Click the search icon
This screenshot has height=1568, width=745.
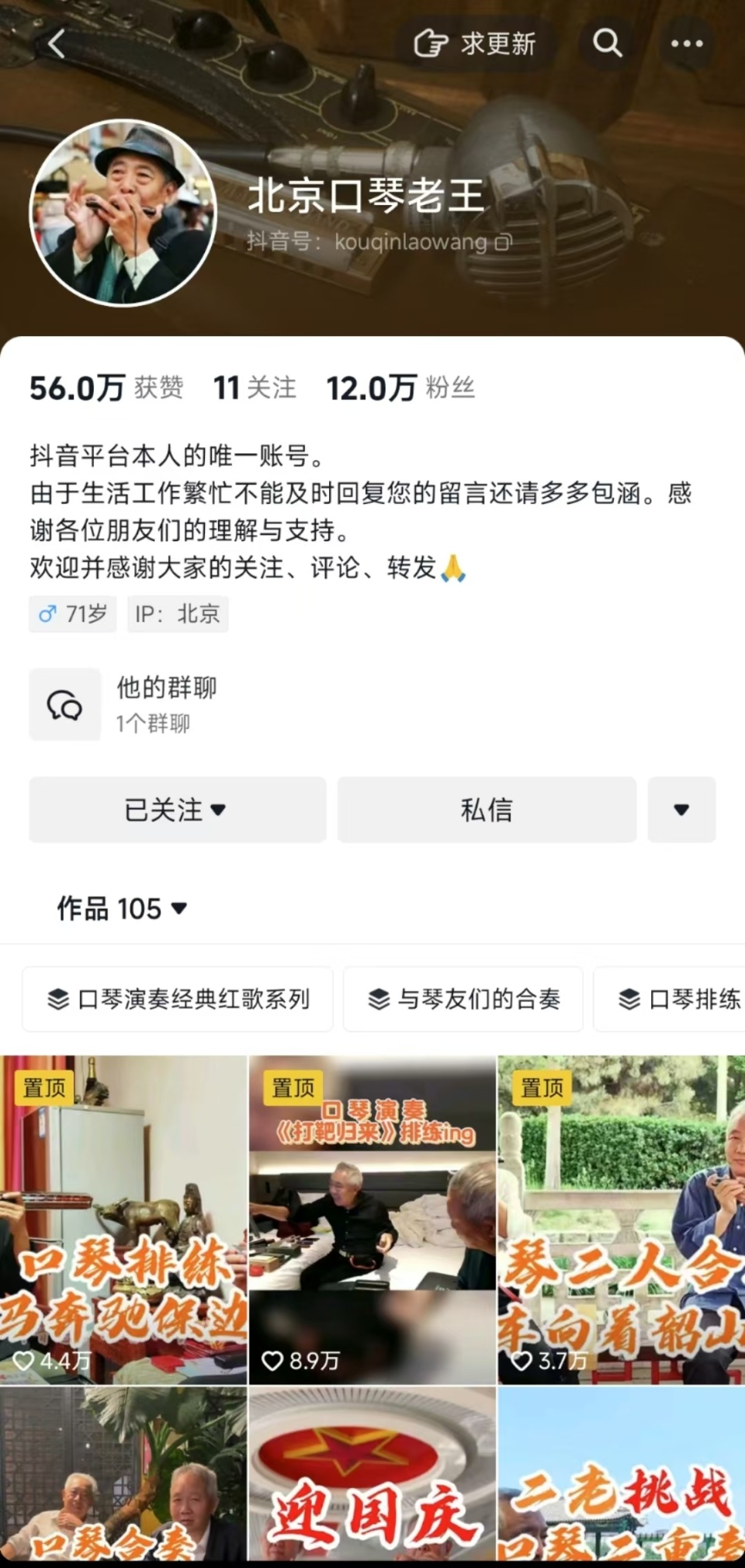[x=608, y=44]
